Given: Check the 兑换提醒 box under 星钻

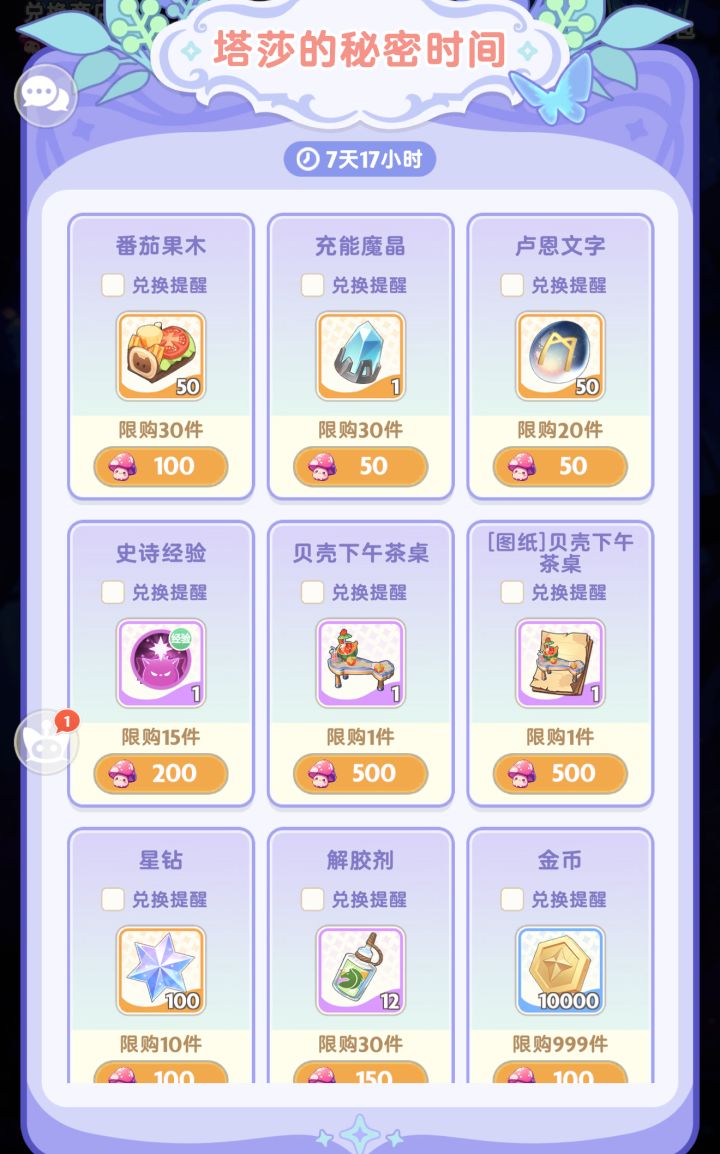Looking at the screenshot, I should (x=113, y=899).
